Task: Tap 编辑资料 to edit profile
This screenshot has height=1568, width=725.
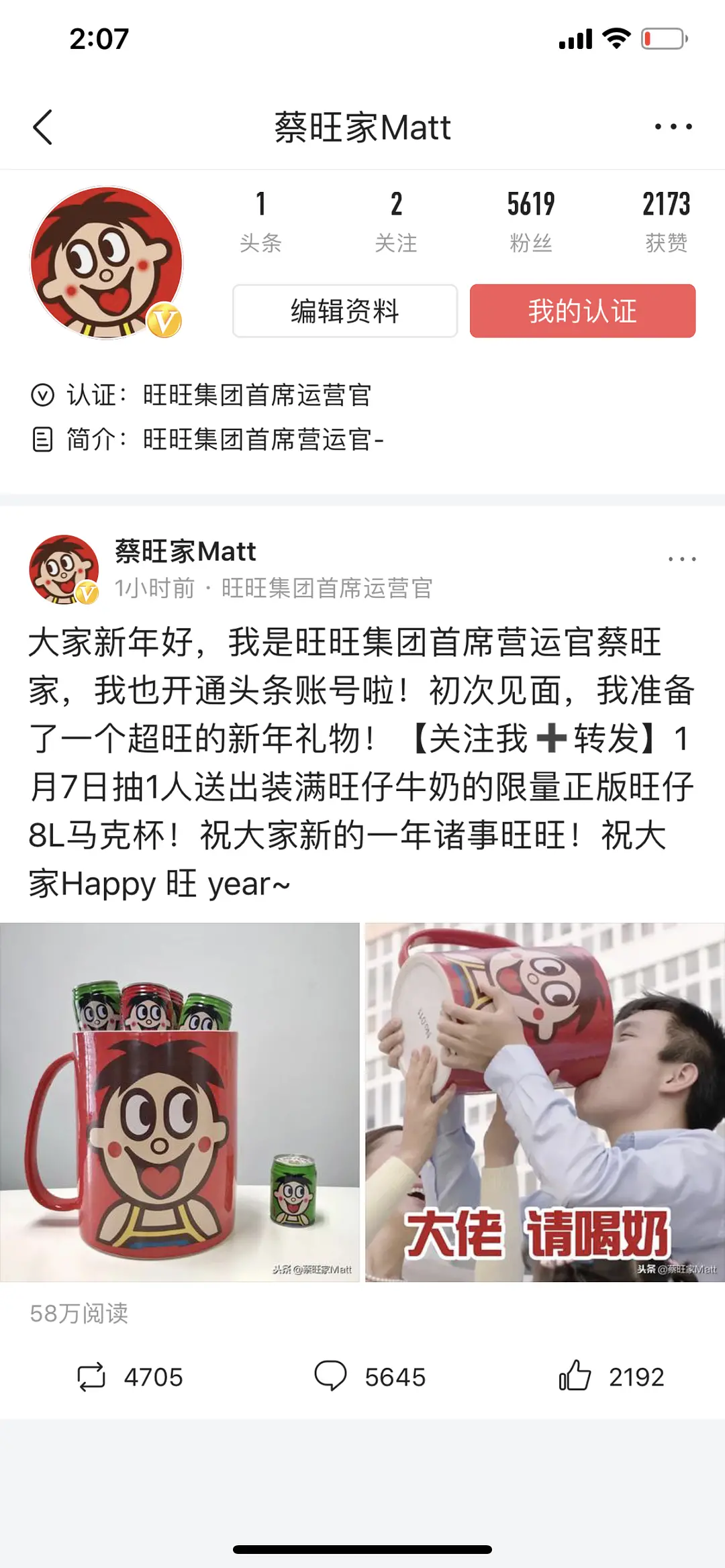Action: click(x=345, y=311)
